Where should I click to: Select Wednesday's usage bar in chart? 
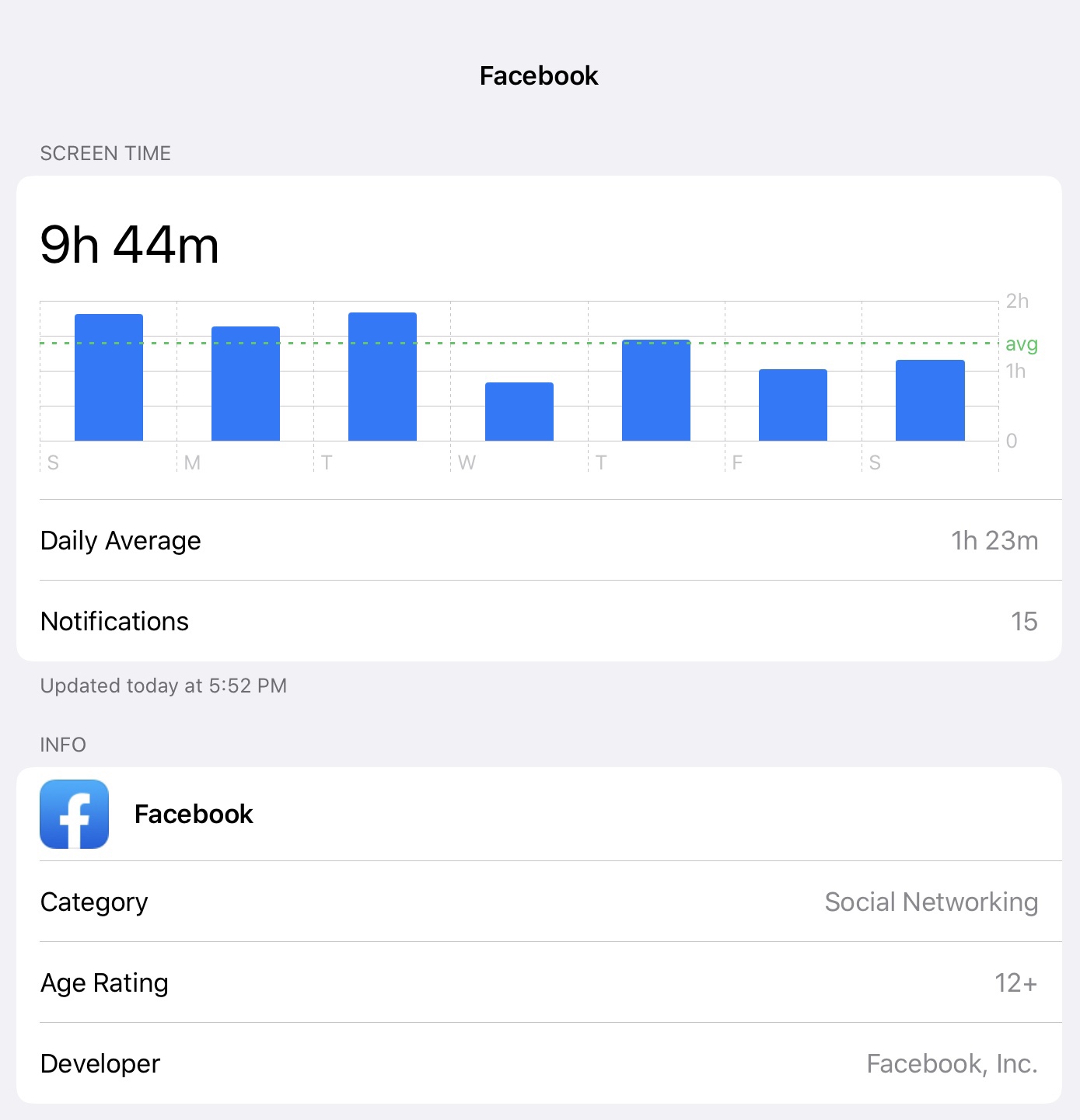(x=519, y=412)
